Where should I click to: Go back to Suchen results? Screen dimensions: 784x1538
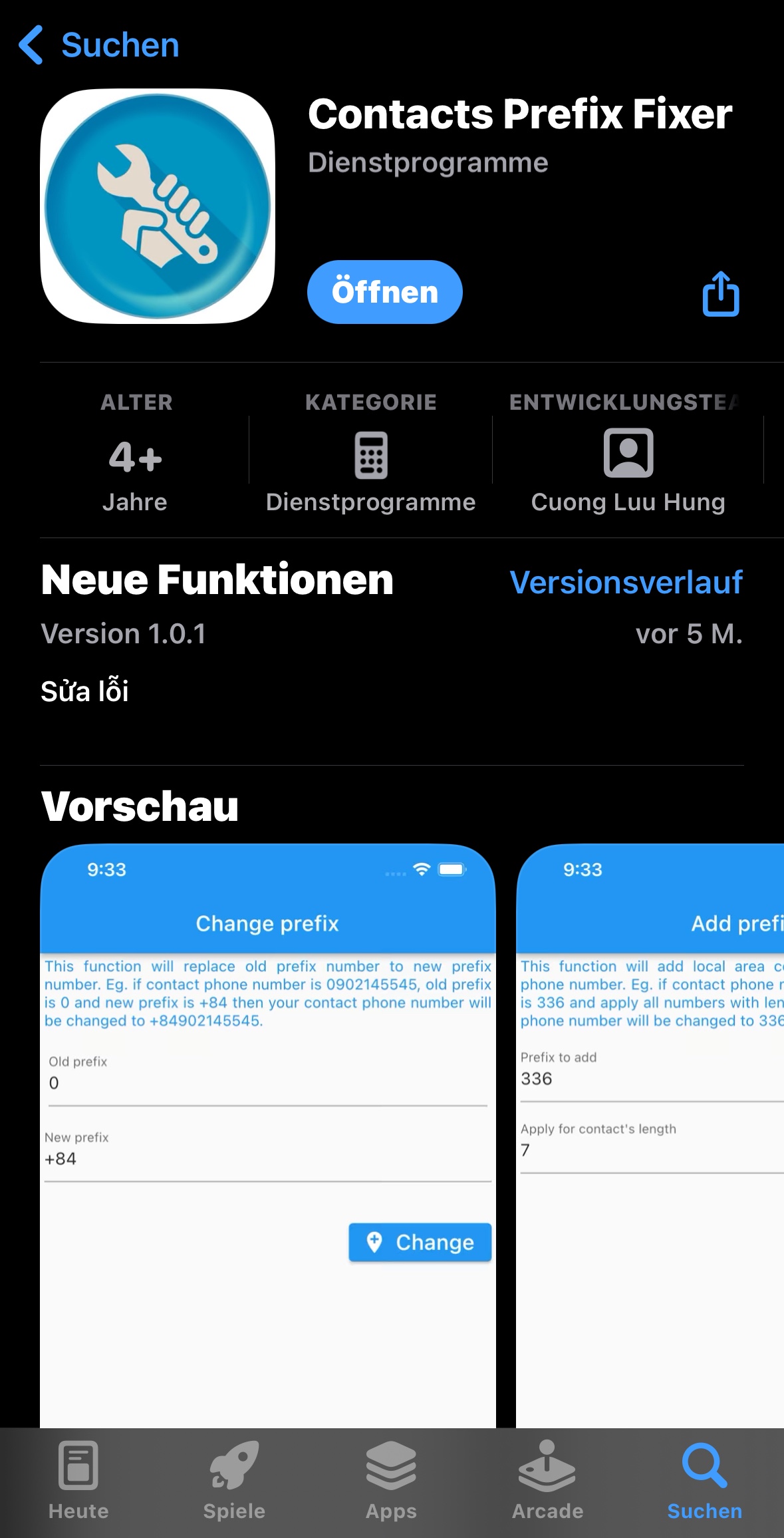98,45
